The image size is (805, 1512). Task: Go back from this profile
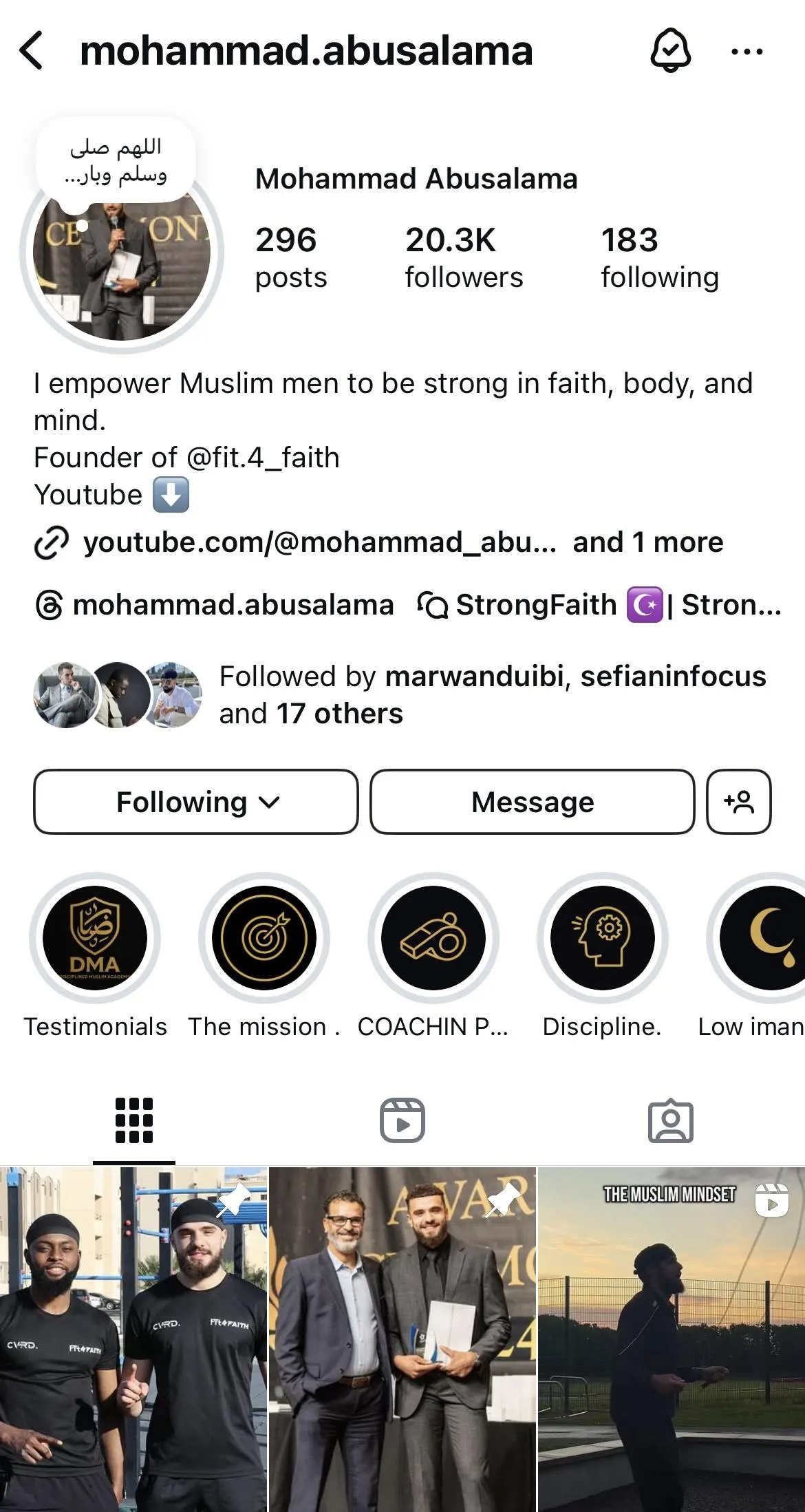click(32, 51)
